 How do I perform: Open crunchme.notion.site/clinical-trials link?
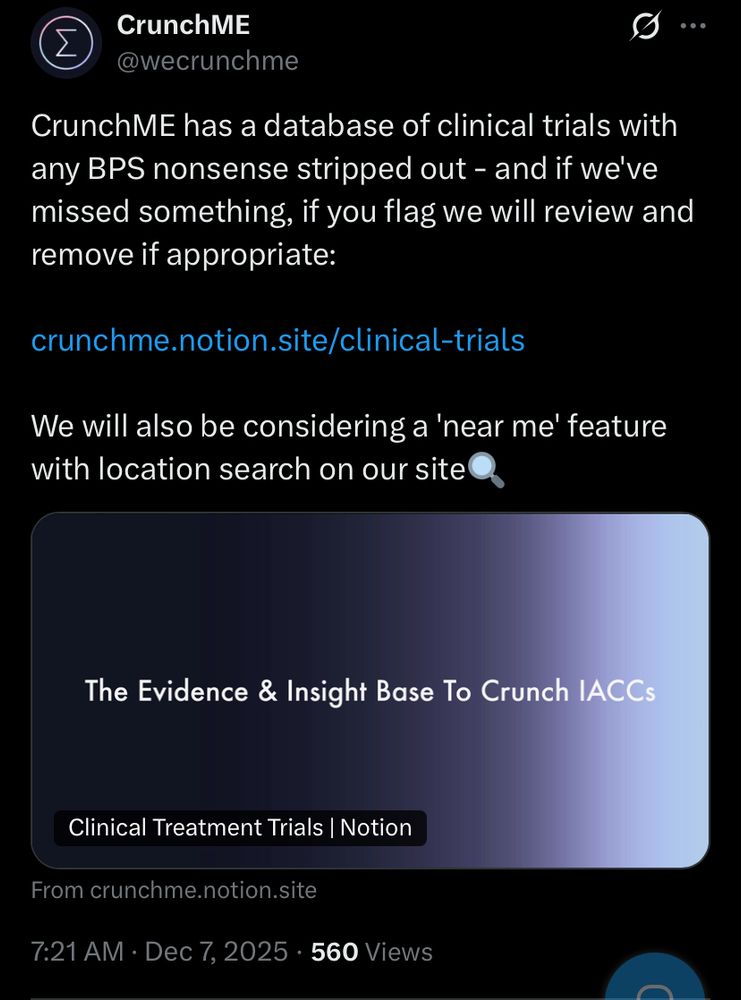point(278,340)
